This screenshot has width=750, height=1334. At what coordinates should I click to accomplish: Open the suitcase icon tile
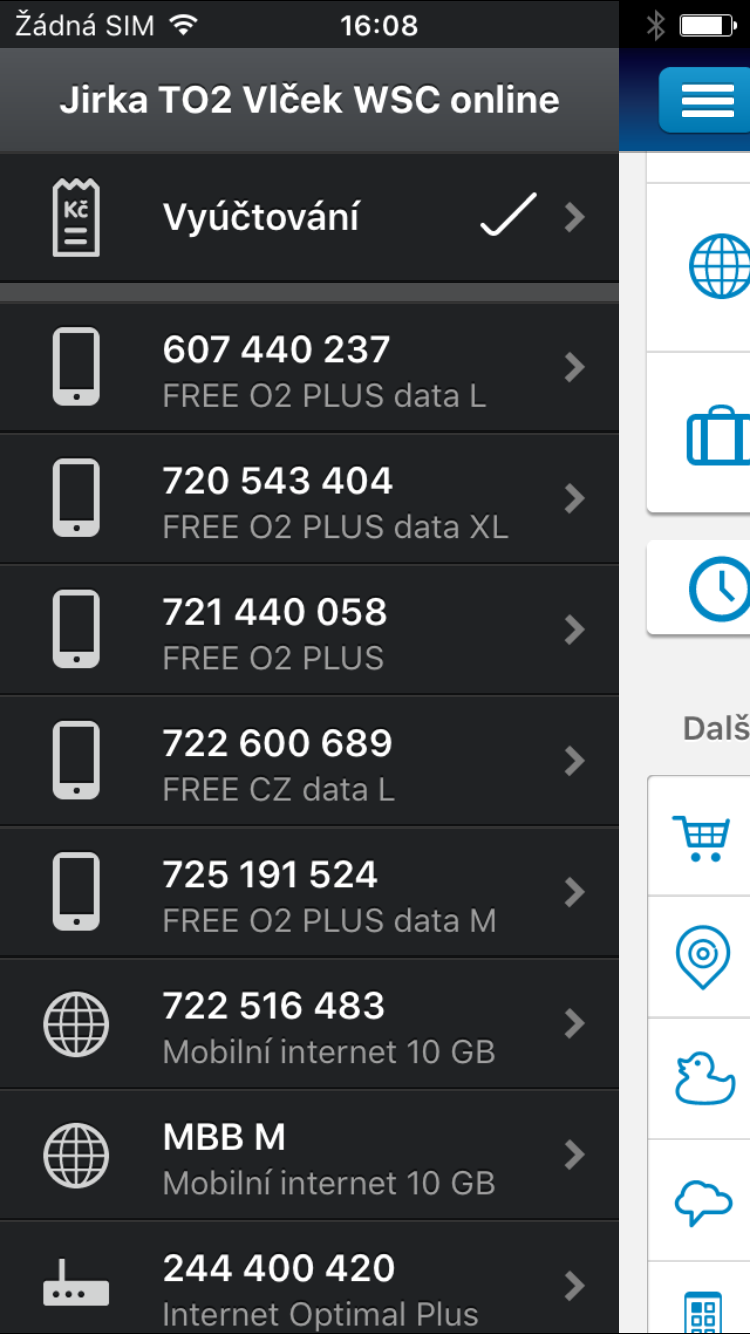pyautogui.click(x=699, y=433)
